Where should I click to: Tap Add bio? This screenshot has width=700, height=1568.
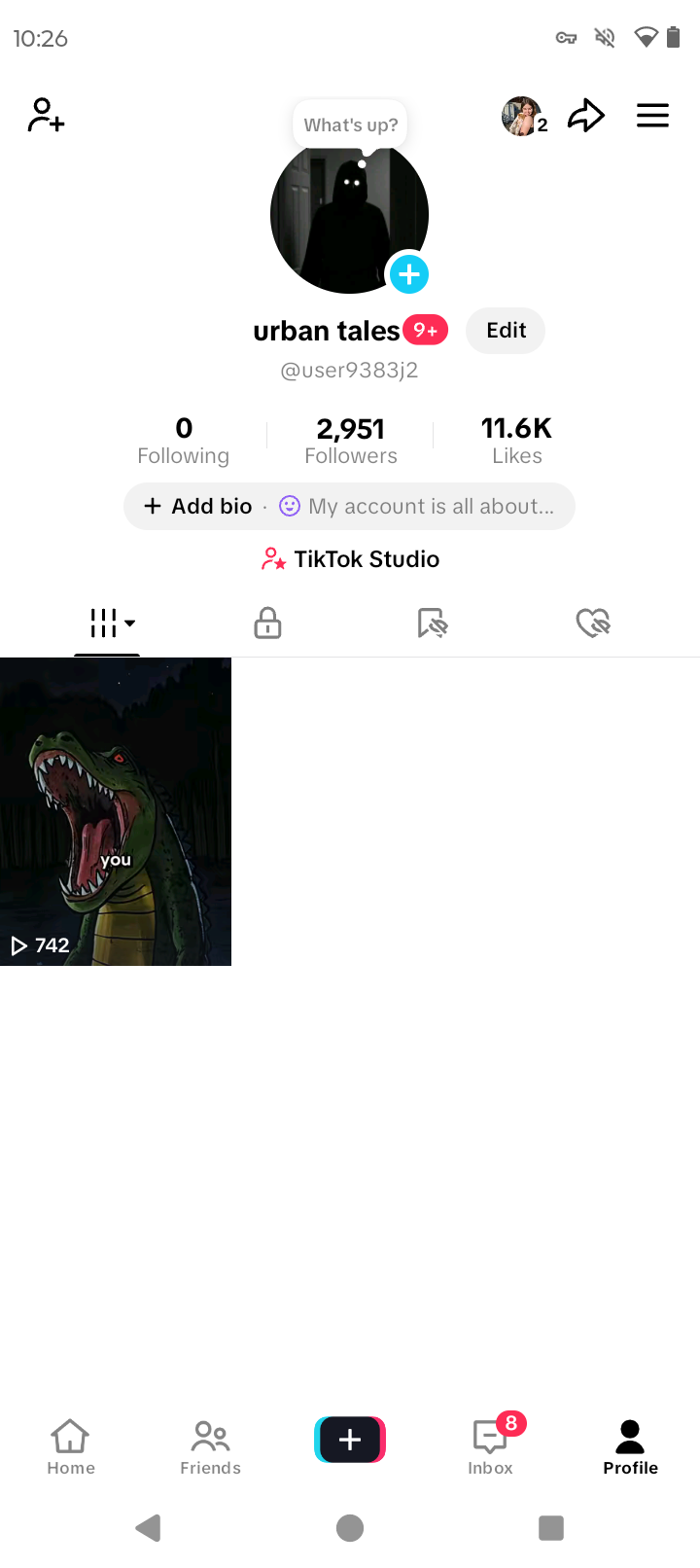[x=198, y=506]
